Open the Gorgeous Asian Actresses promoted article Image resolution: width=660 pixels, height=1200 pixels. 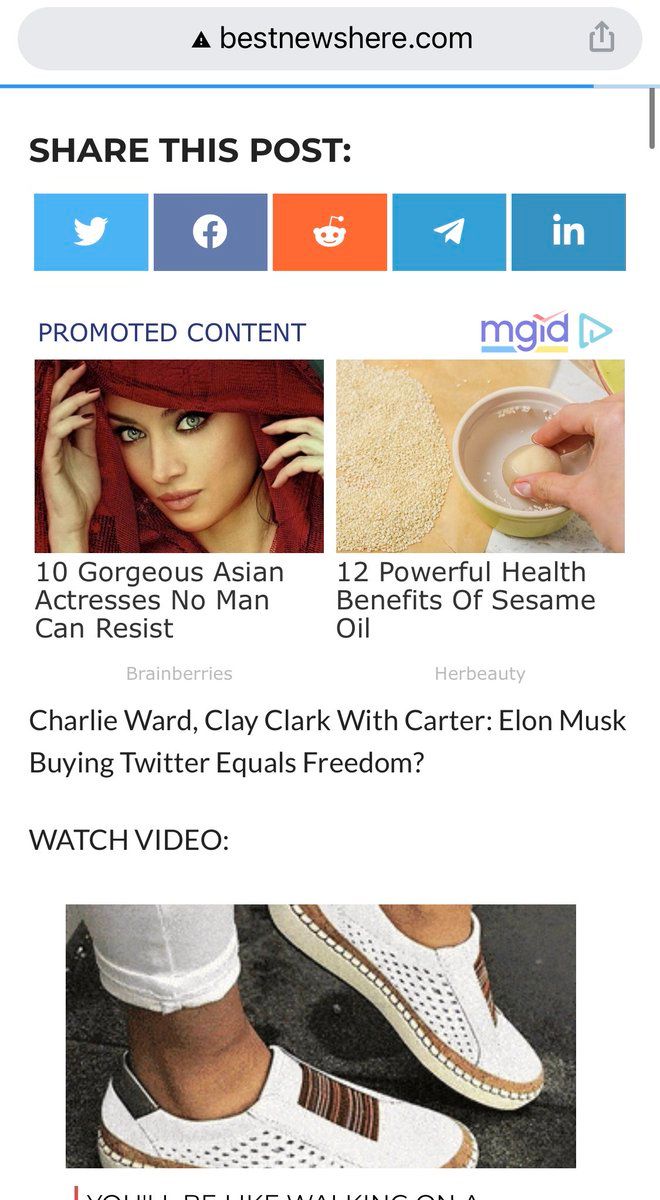point(179,501)
